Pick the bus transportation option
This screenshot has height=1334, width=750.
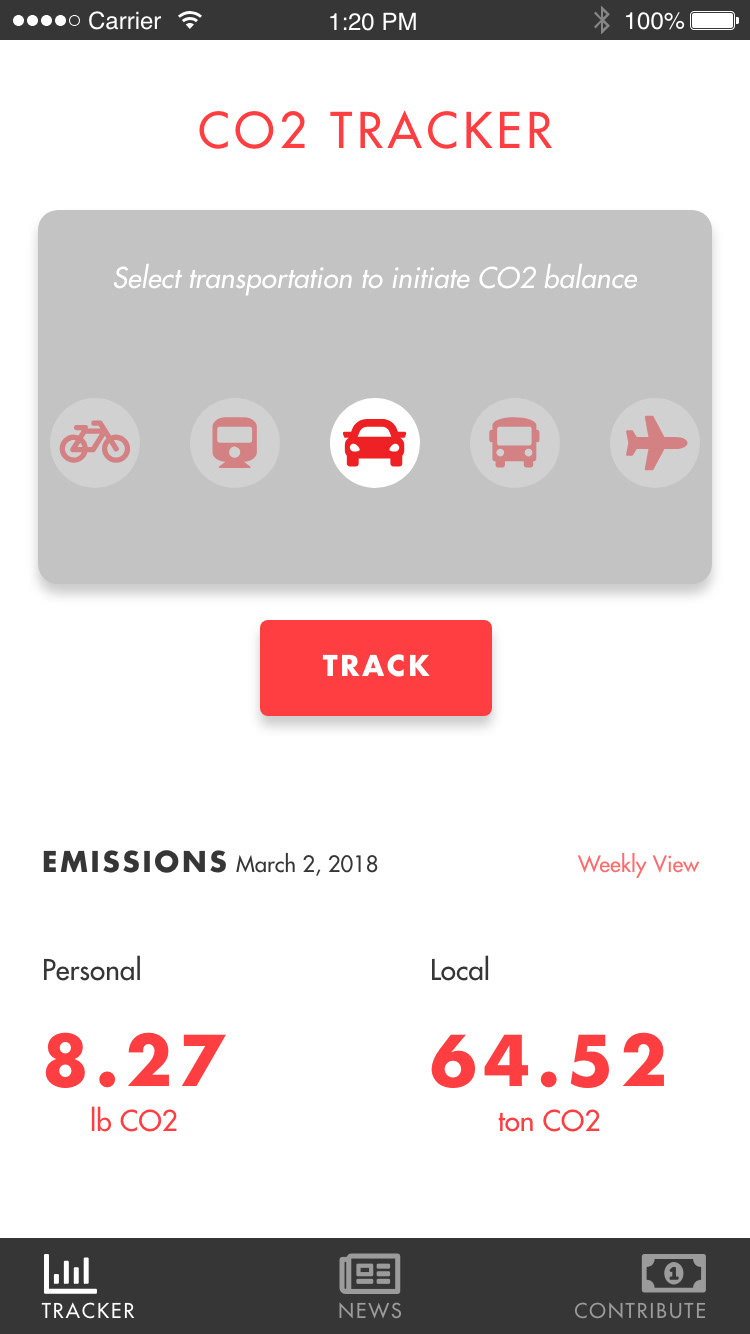pyautogui.click(x=515, y=443)
